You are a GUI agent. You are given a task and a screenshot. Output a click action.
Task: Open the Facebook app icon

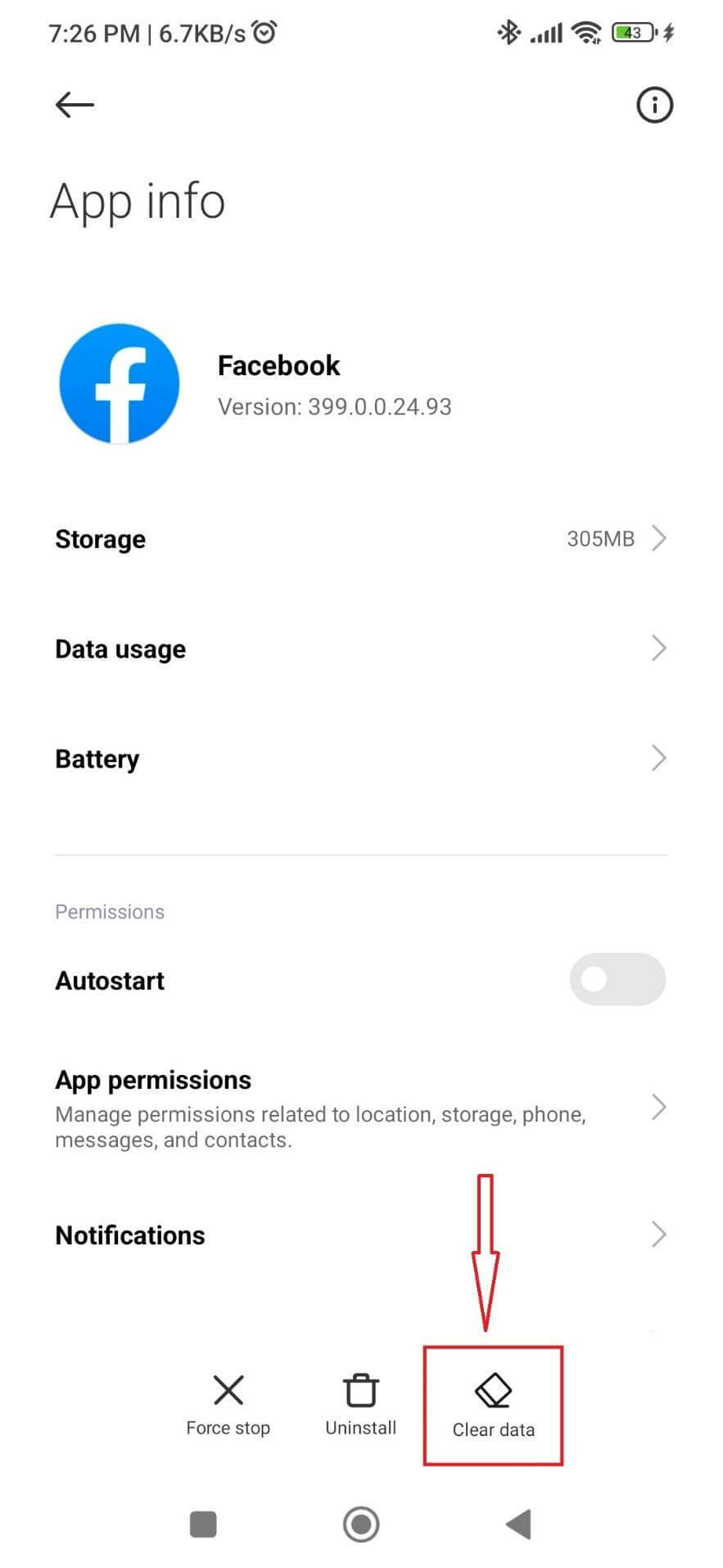[x=120, y=383]
